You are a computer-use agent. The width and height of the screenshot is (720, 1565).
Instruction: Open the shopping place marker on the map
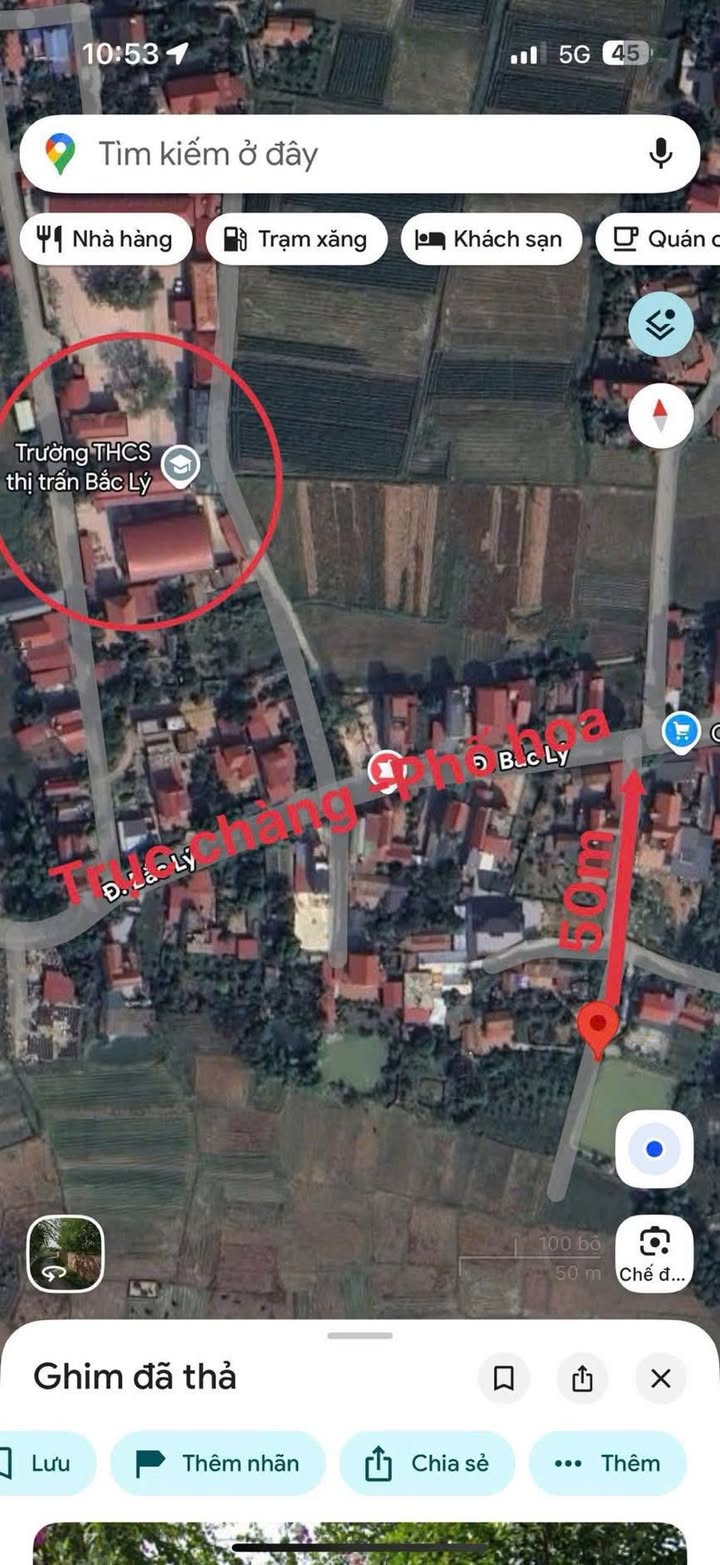681,733
